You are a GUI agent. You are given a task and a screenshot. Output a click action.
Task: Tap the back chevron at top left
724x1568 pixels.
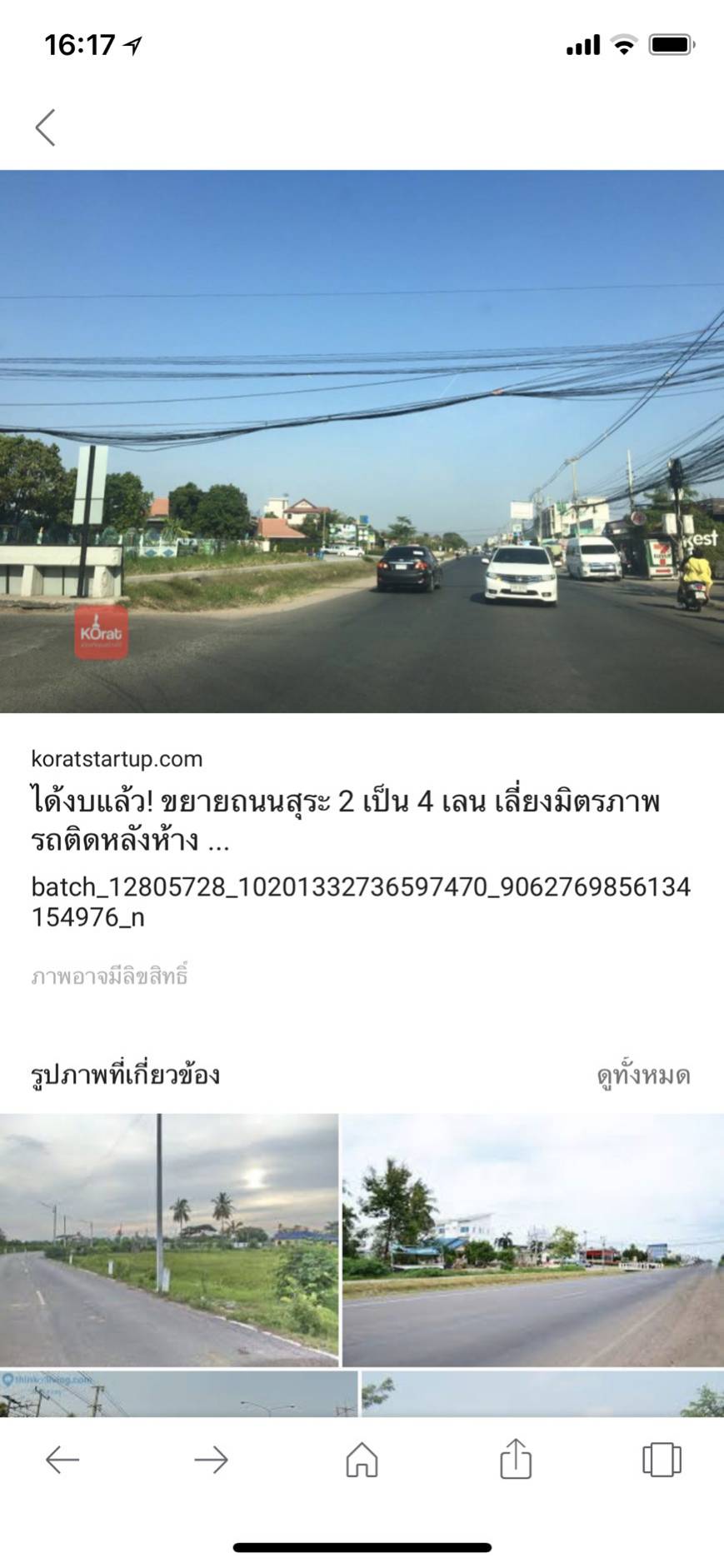(46, 129)
